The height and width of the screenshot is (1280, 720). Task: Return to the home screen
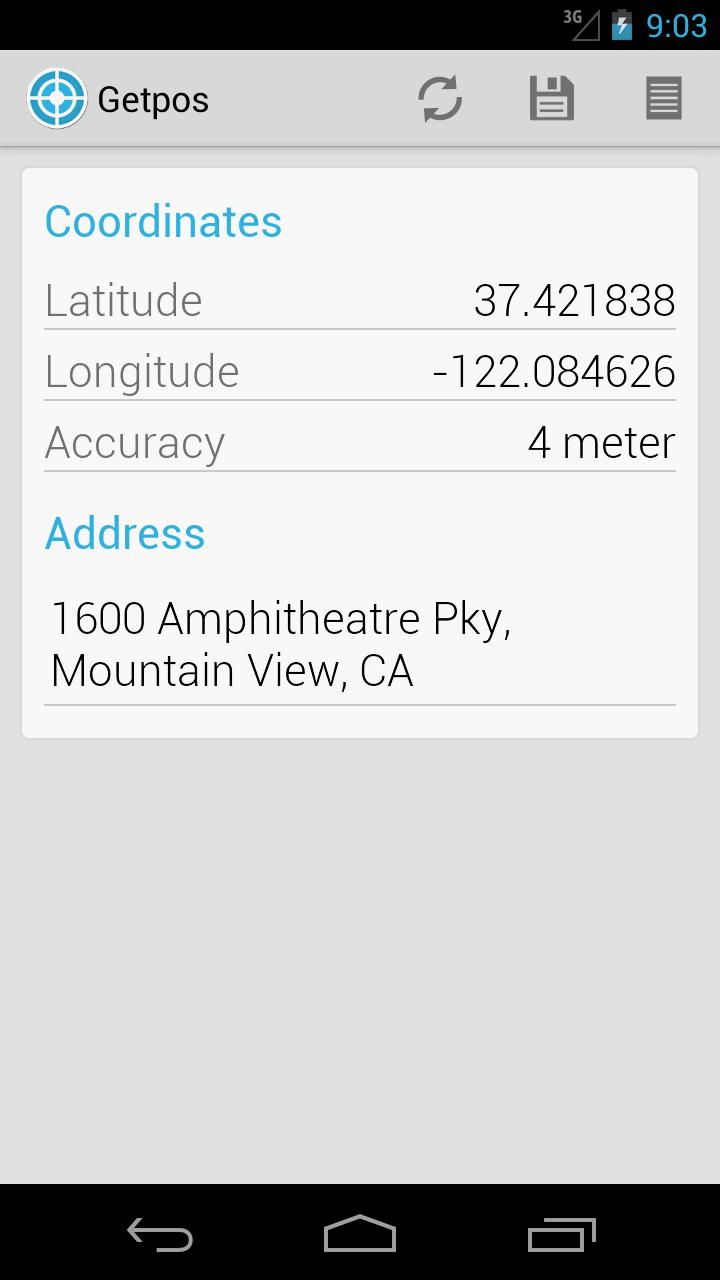[360, 1235]
